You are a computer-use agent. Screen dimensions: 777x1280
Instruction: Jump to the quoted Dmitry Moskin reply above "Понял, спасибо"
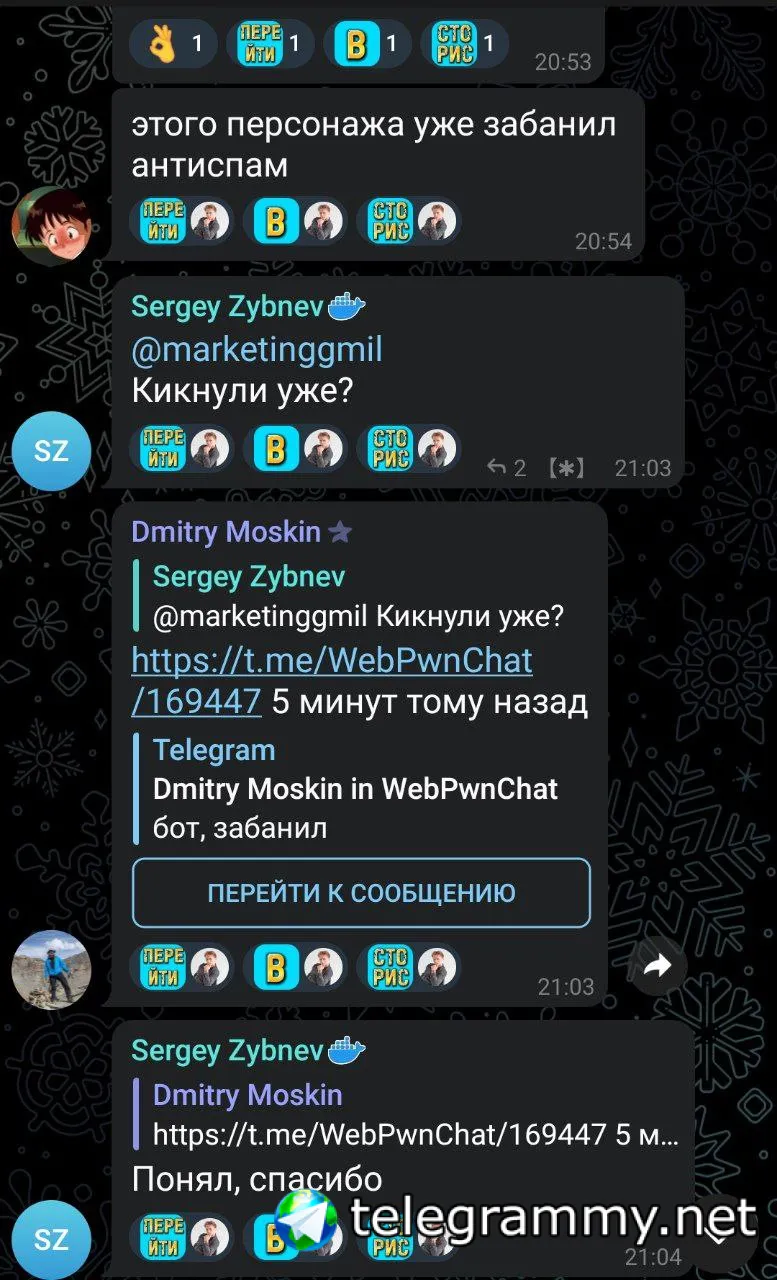(415, 1115)
